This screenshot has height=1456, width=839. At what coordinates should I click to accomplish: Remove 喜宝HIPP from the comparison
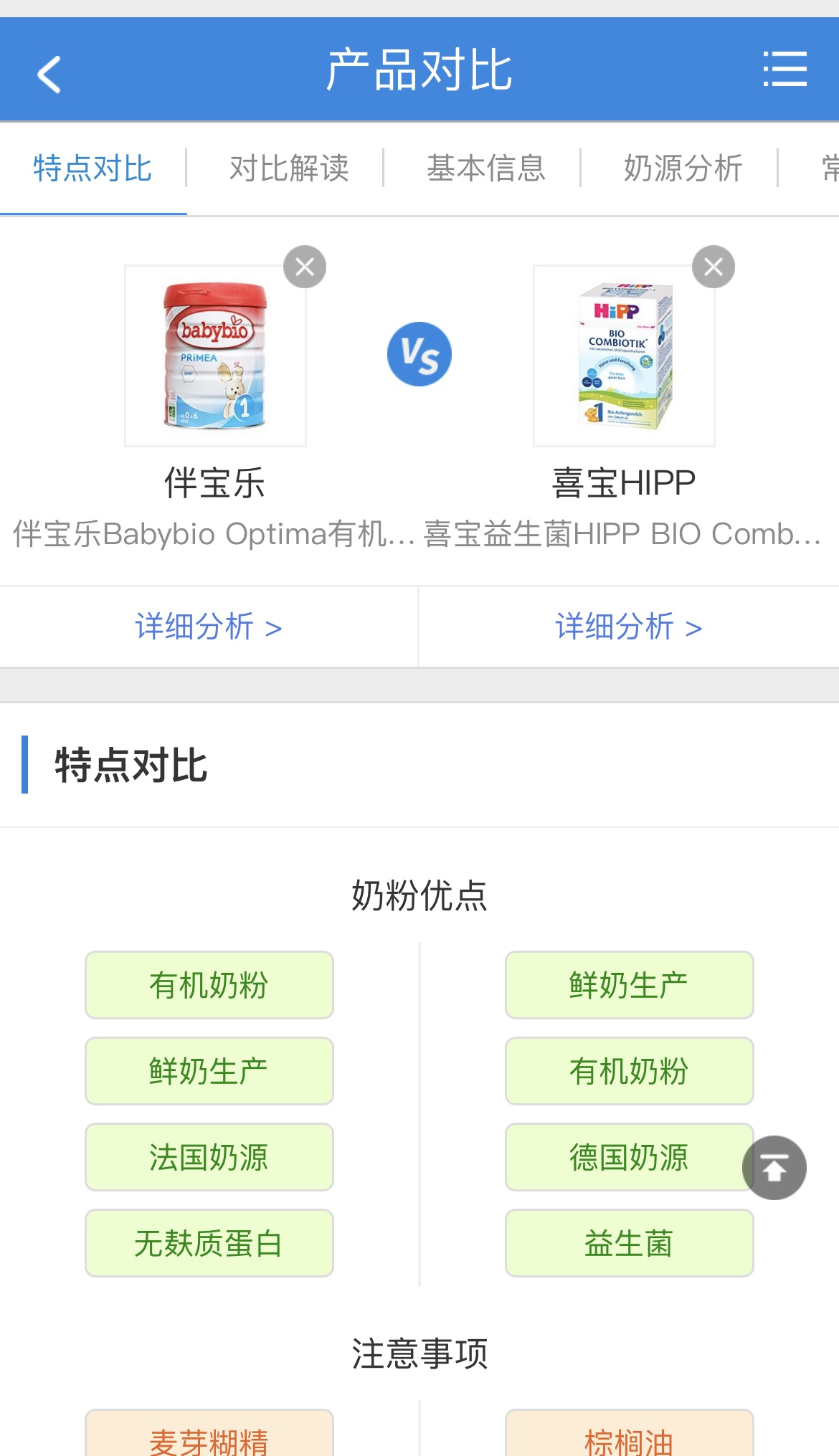713,267
